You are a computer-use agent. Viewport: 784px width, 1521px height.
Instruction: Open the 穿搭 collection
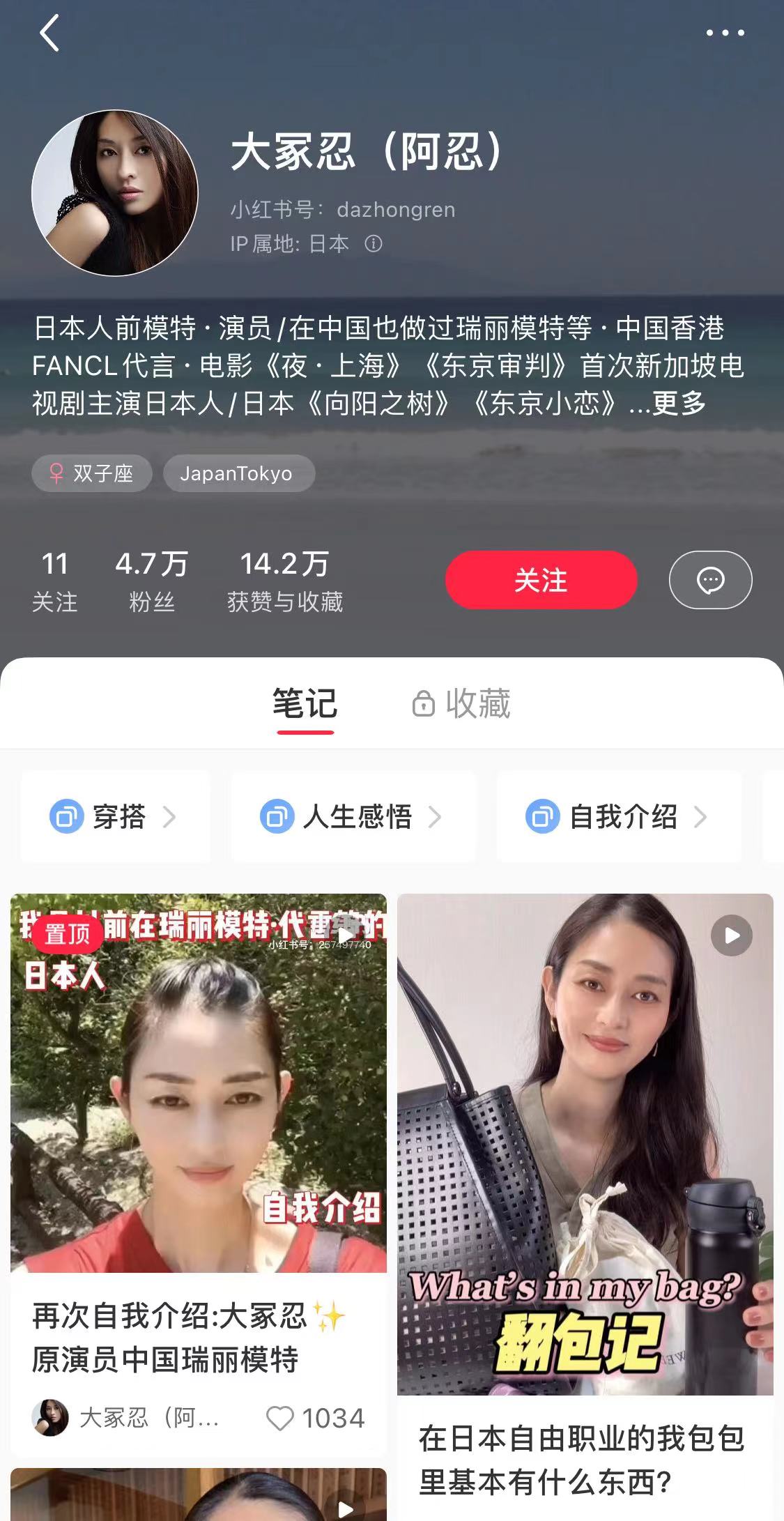[116, 817]
